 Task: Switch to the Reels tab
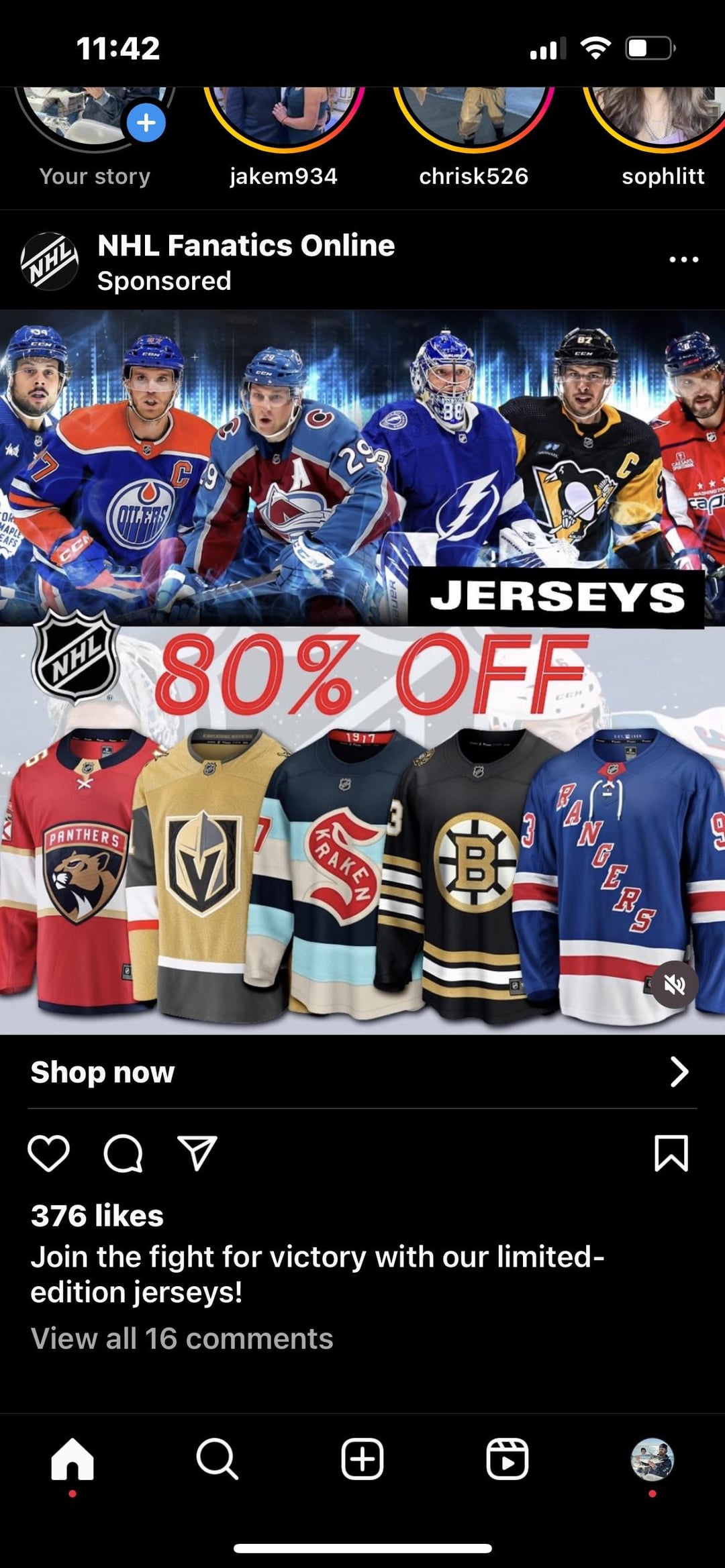tap(507, 1459)
